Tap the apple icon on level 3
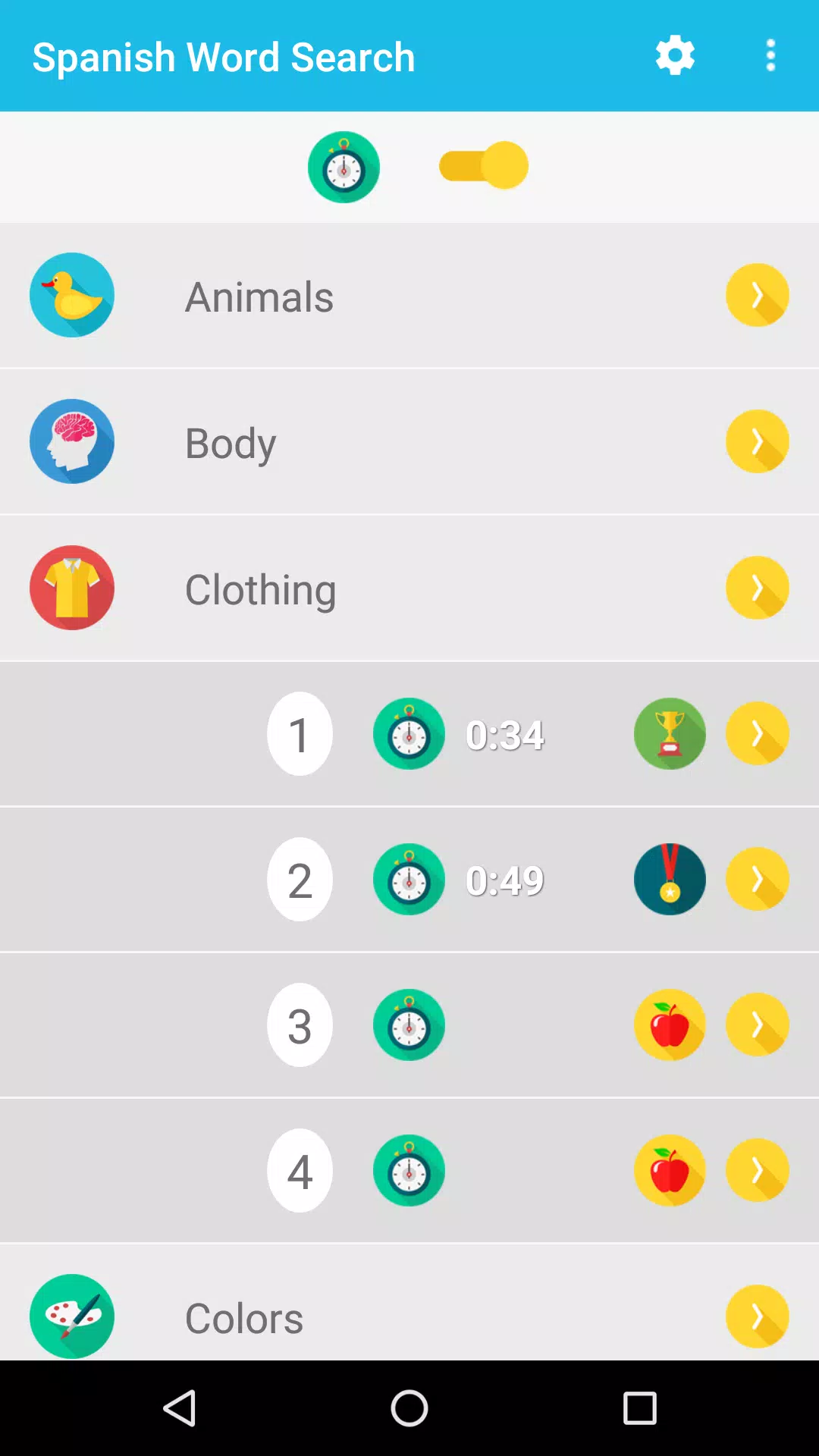 click(x=670, y=1025)
